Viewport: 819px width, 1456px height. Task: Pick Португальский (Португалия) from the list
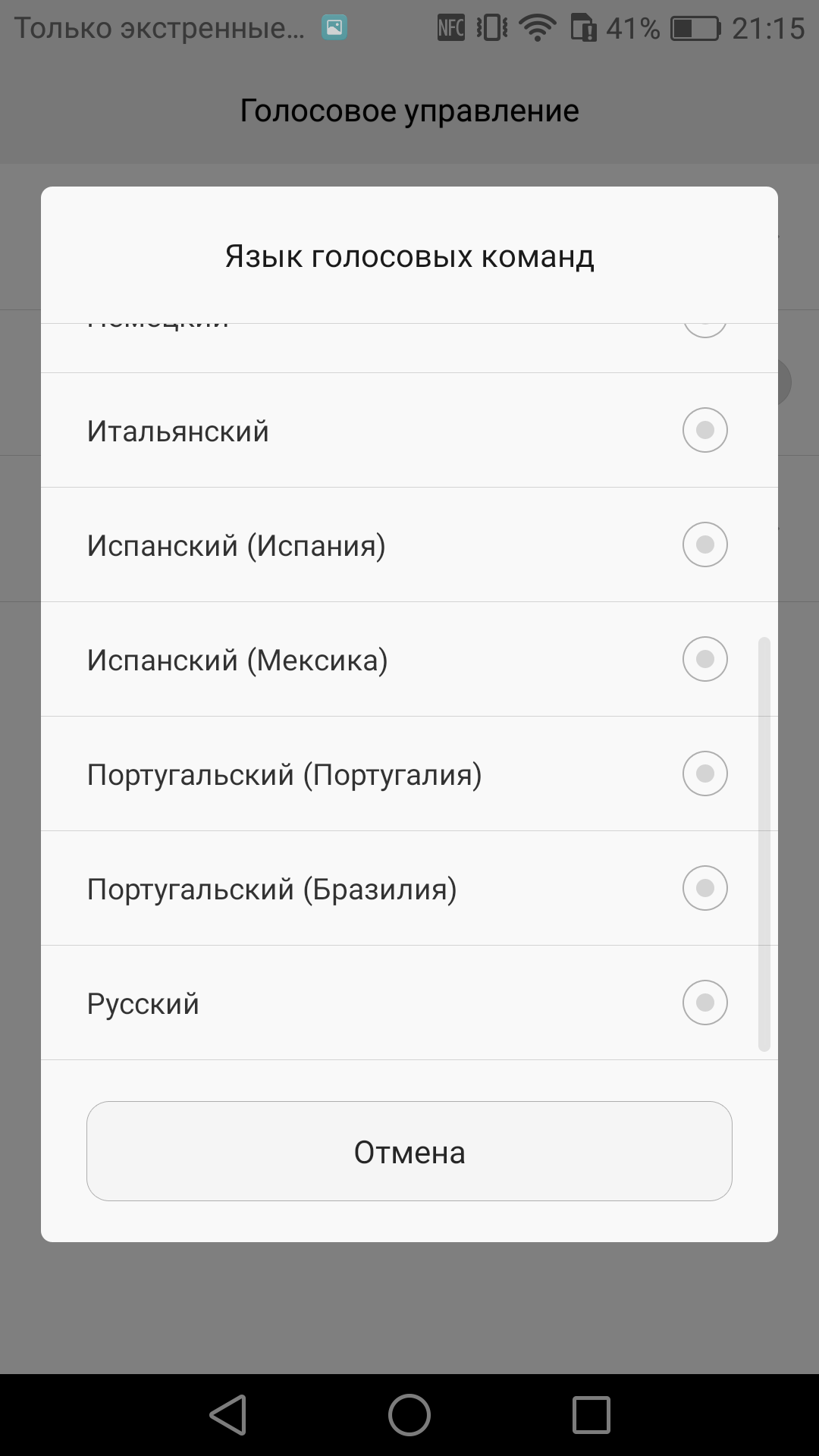coord(409,773)
